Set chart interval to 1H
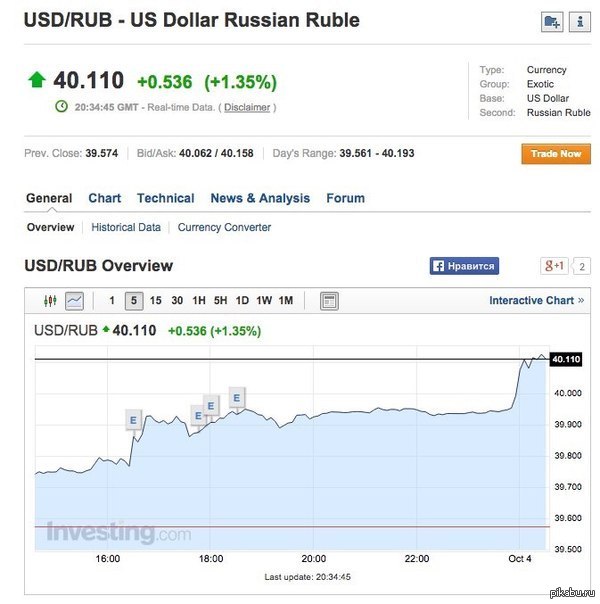Screen dimensions: 600x604 [x=199, y=300]
